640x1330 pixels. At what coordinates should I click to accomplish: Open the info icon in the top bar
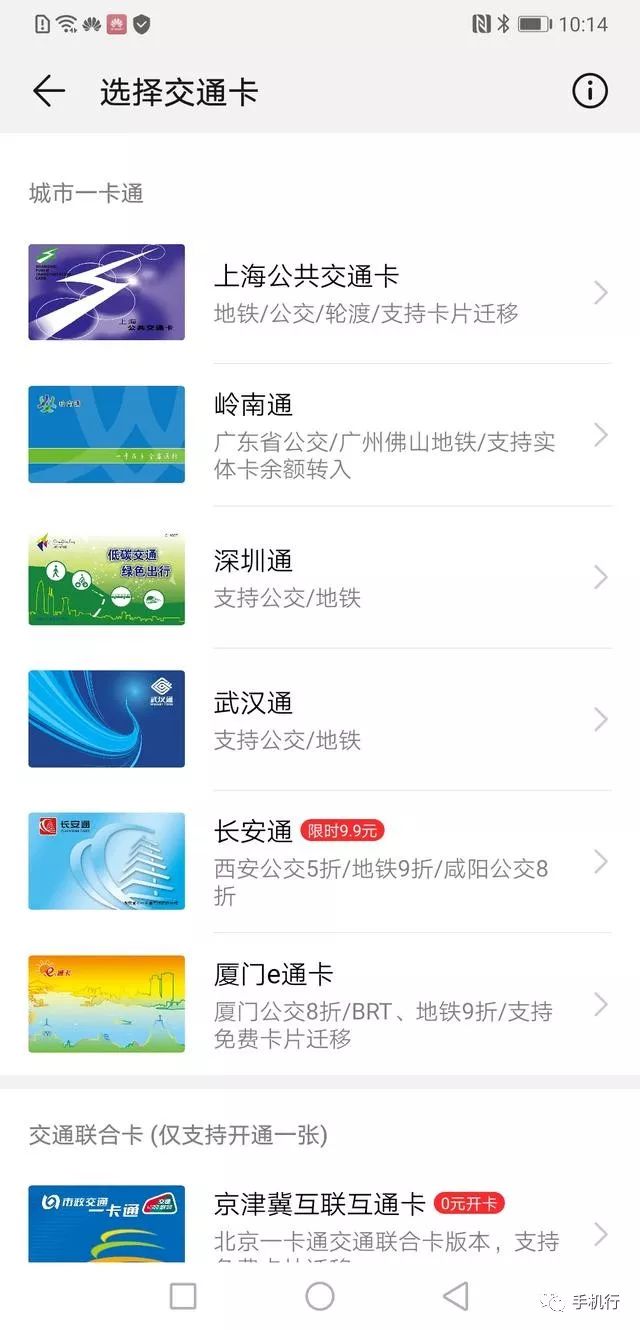pyautogui.click(x=590, y=92)
